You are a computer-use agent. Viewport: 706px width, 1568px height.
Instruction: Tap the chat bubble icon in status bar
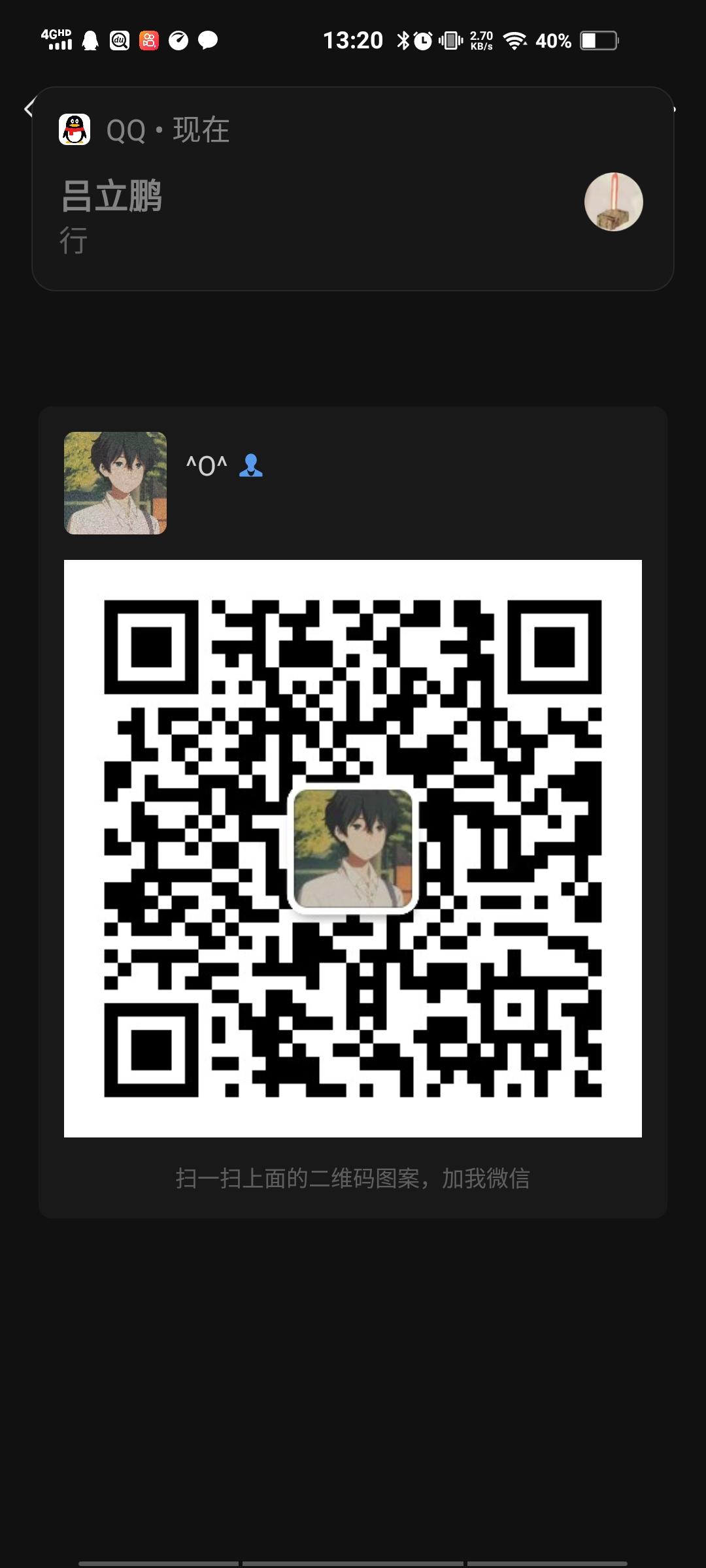pos(208,41)
